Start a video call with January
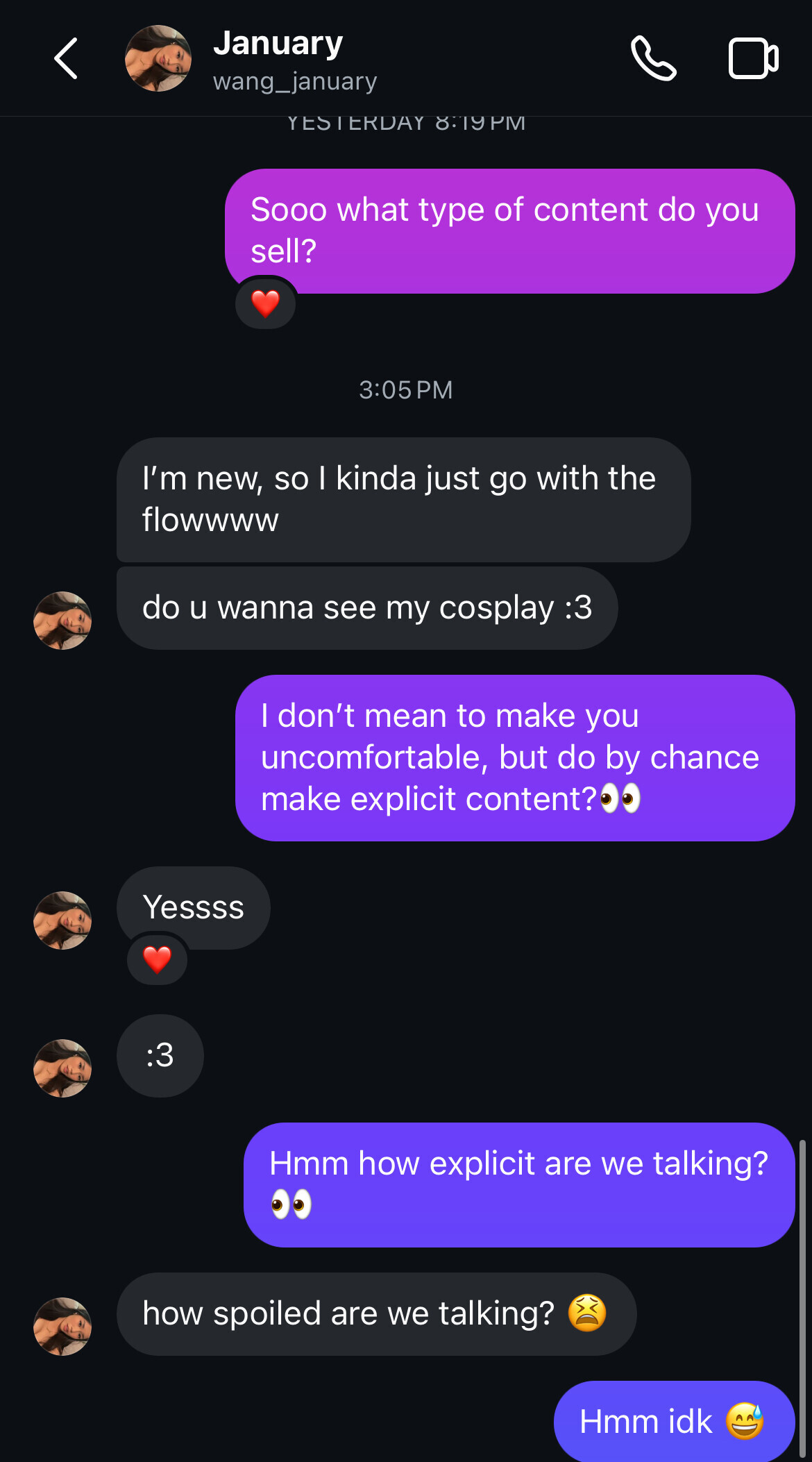Image resolution: width=812 pixels, height=1462 pixels. coord(753,59)
